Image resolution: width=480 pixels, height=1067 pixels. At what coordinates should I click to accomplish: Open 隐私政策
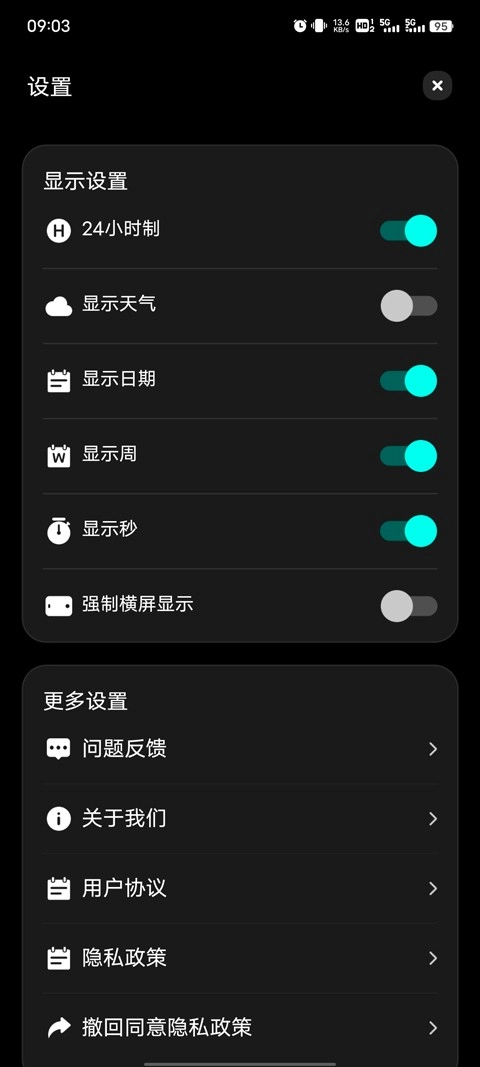click(x=240, y=959)
